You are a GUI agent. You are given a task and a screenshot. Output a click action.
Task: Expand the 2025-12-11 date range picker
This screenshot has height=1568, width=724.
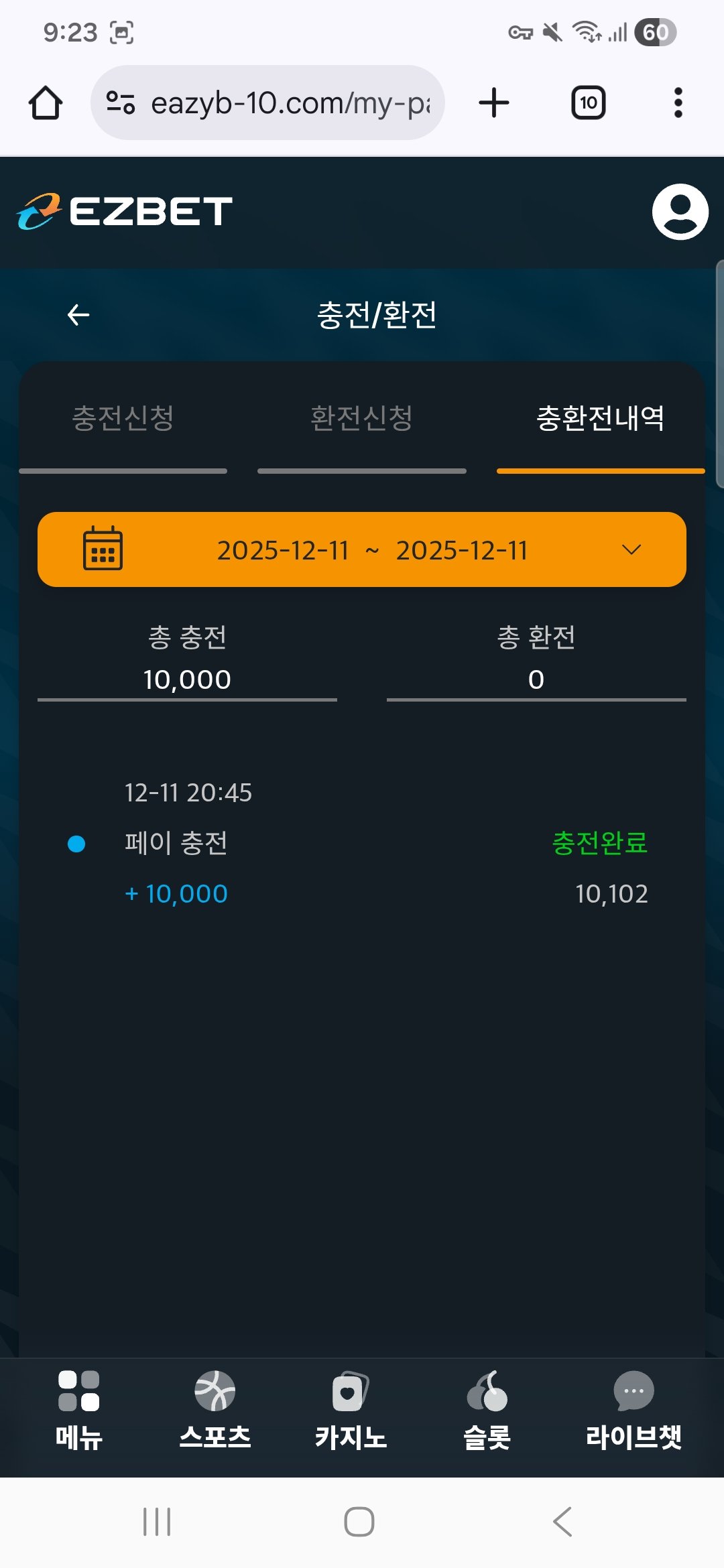tap(362, 549)
